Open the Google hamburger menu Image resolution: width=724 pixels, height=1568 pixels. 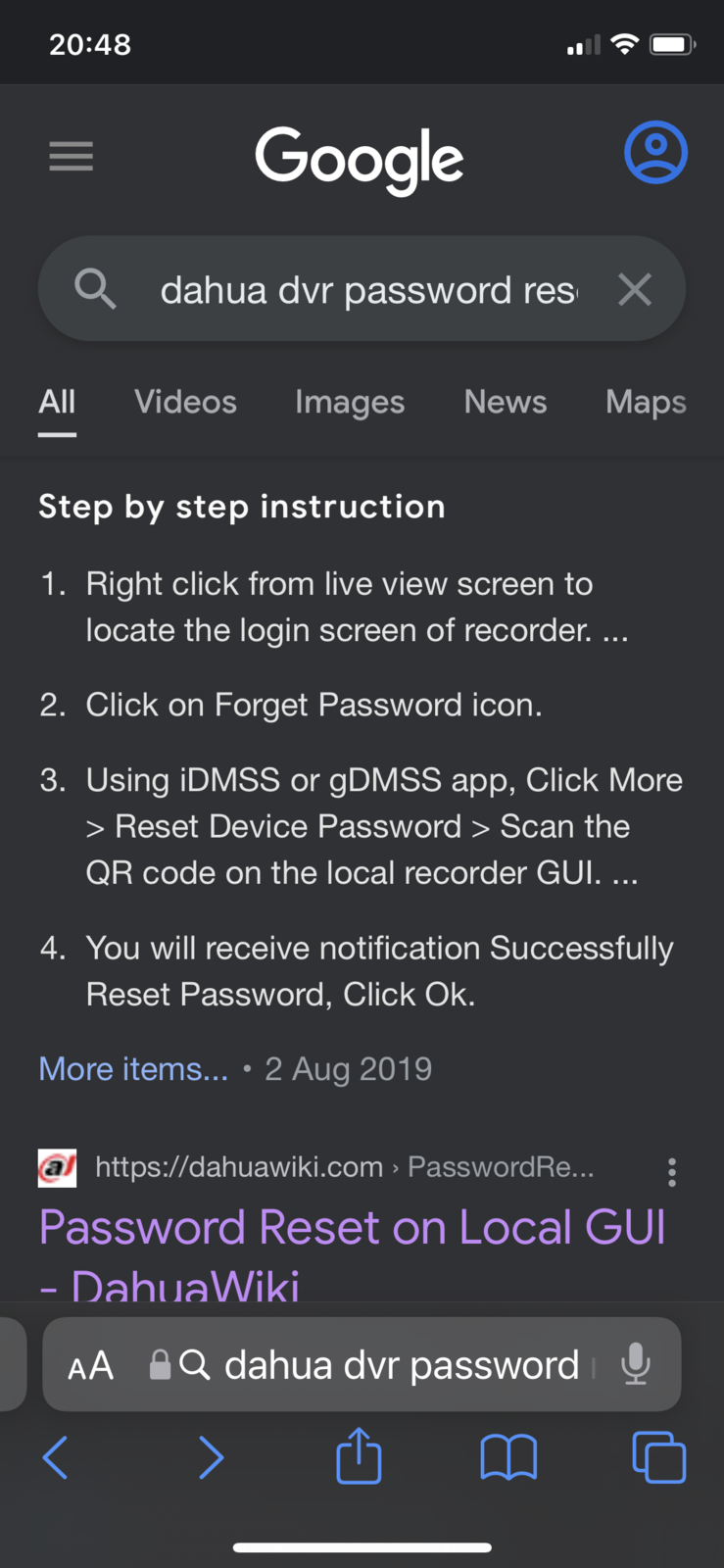point(72,156)
